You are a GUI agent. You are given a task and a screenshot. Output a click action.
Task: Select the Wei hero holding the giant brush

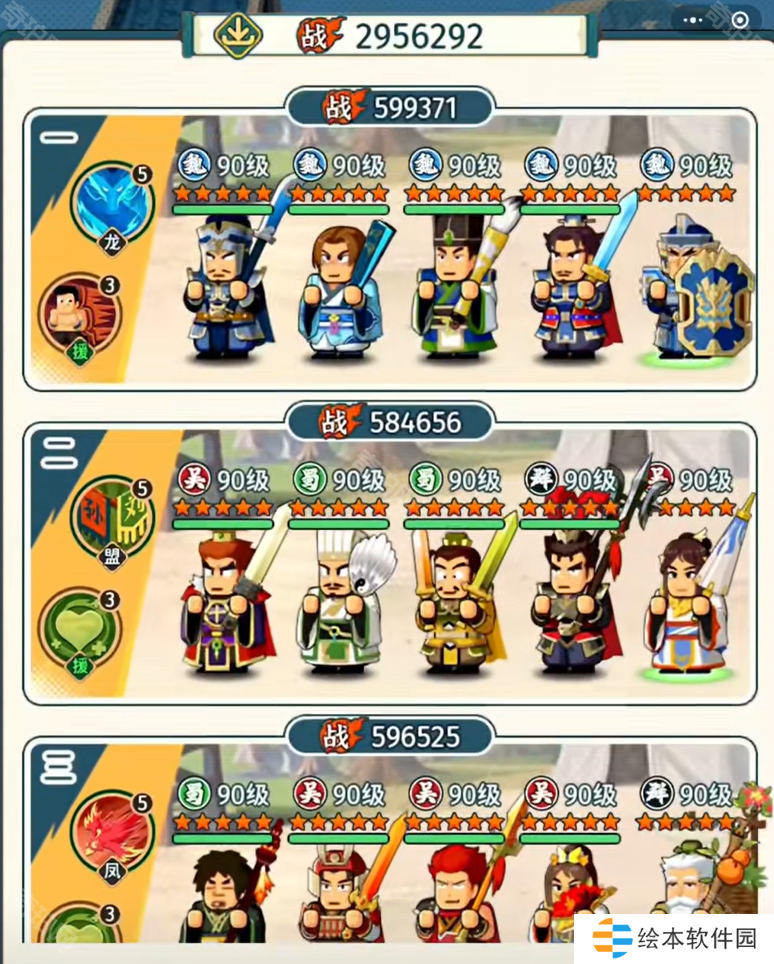(x=456, y=285)
